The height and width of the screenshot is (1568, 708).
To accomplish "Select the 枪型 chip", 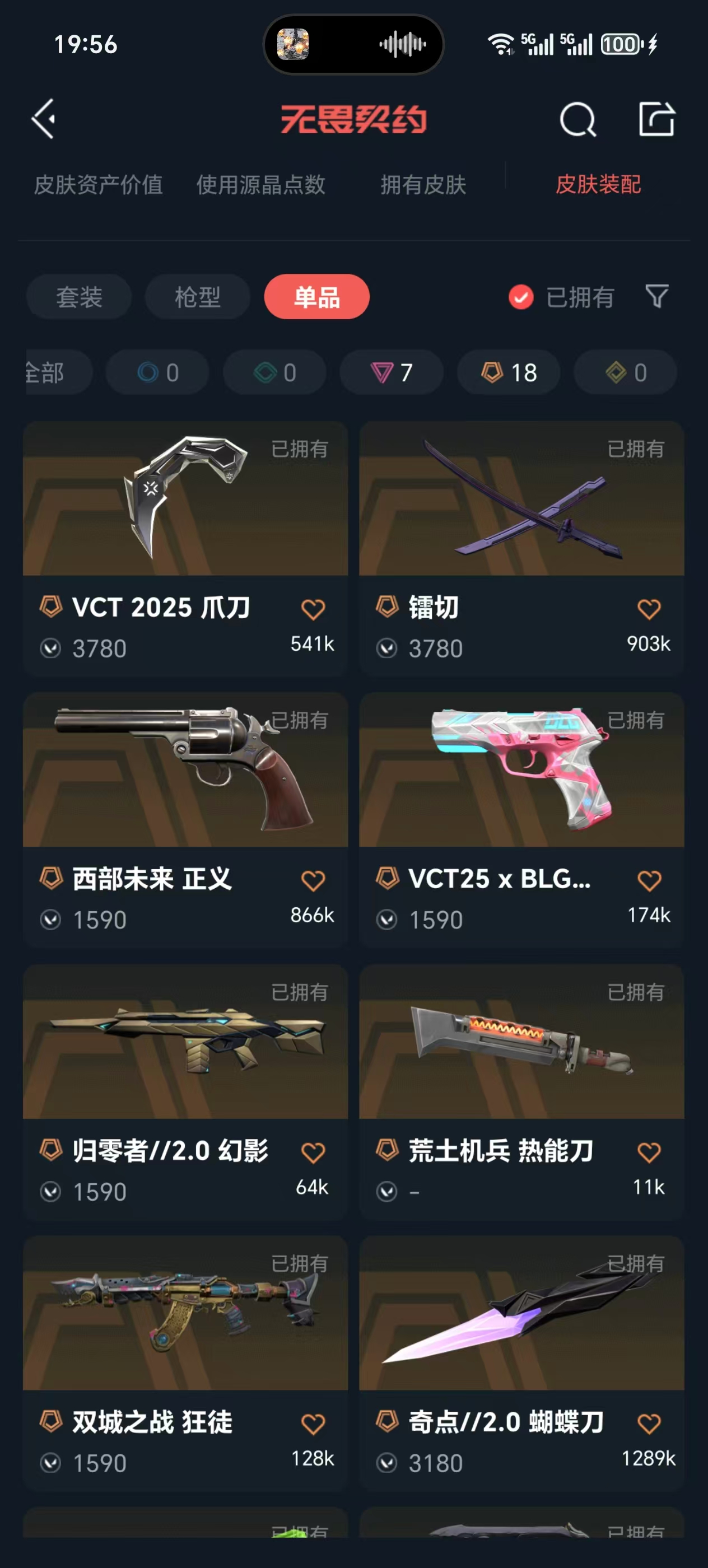I will (x=198, y=297).
